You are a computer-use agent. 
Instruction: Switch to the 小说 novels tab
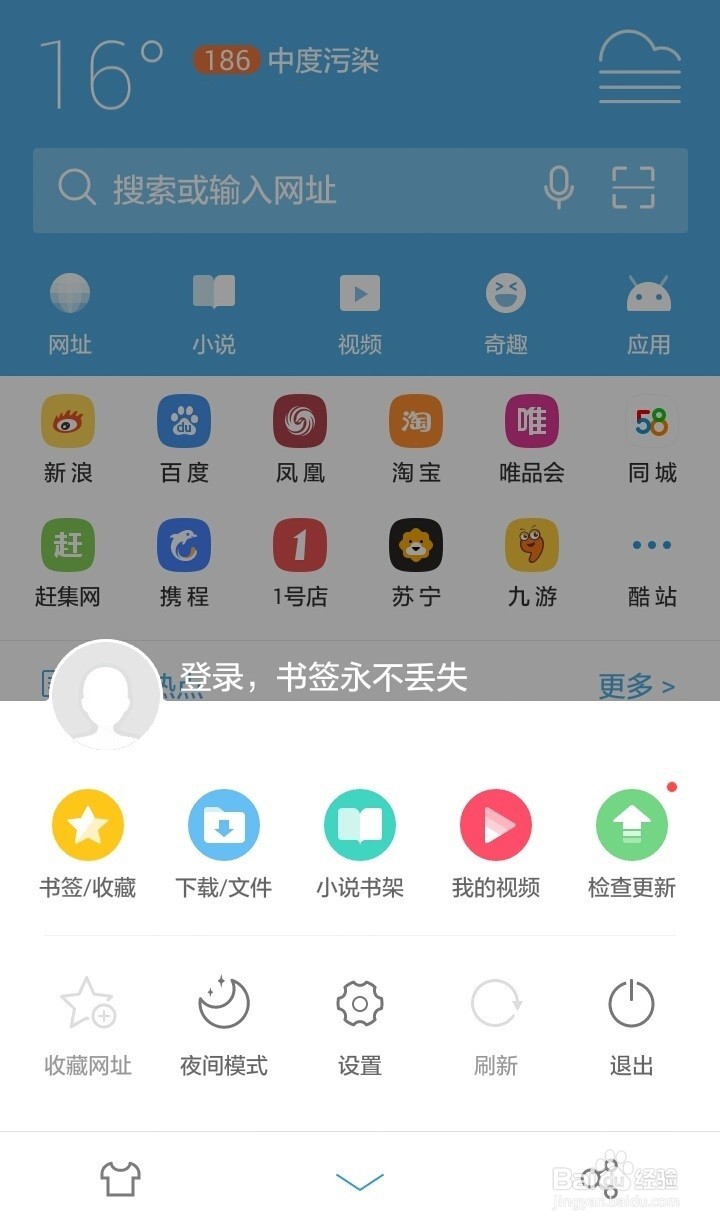(x=215, y=310)
